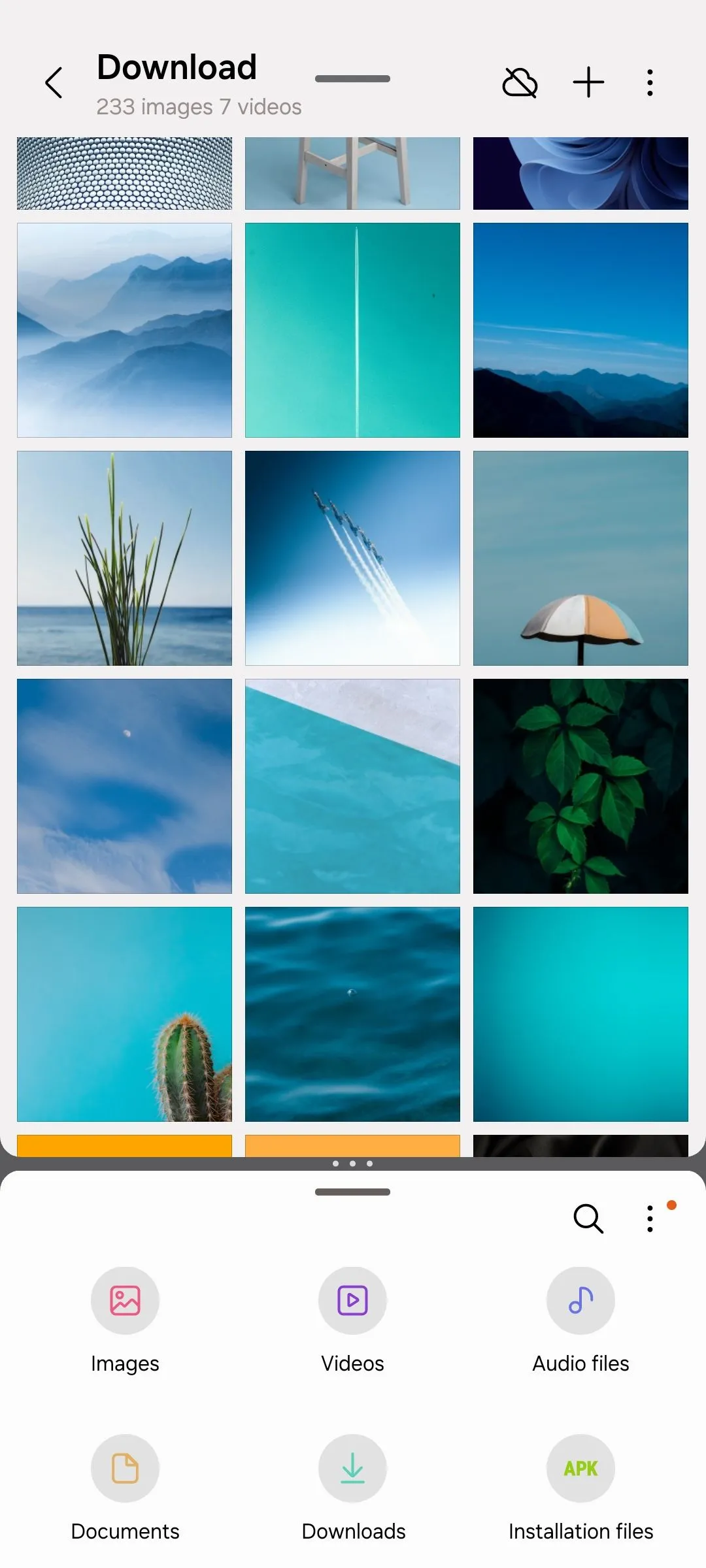Open My Files more options menu

(x=649, y=1218)
